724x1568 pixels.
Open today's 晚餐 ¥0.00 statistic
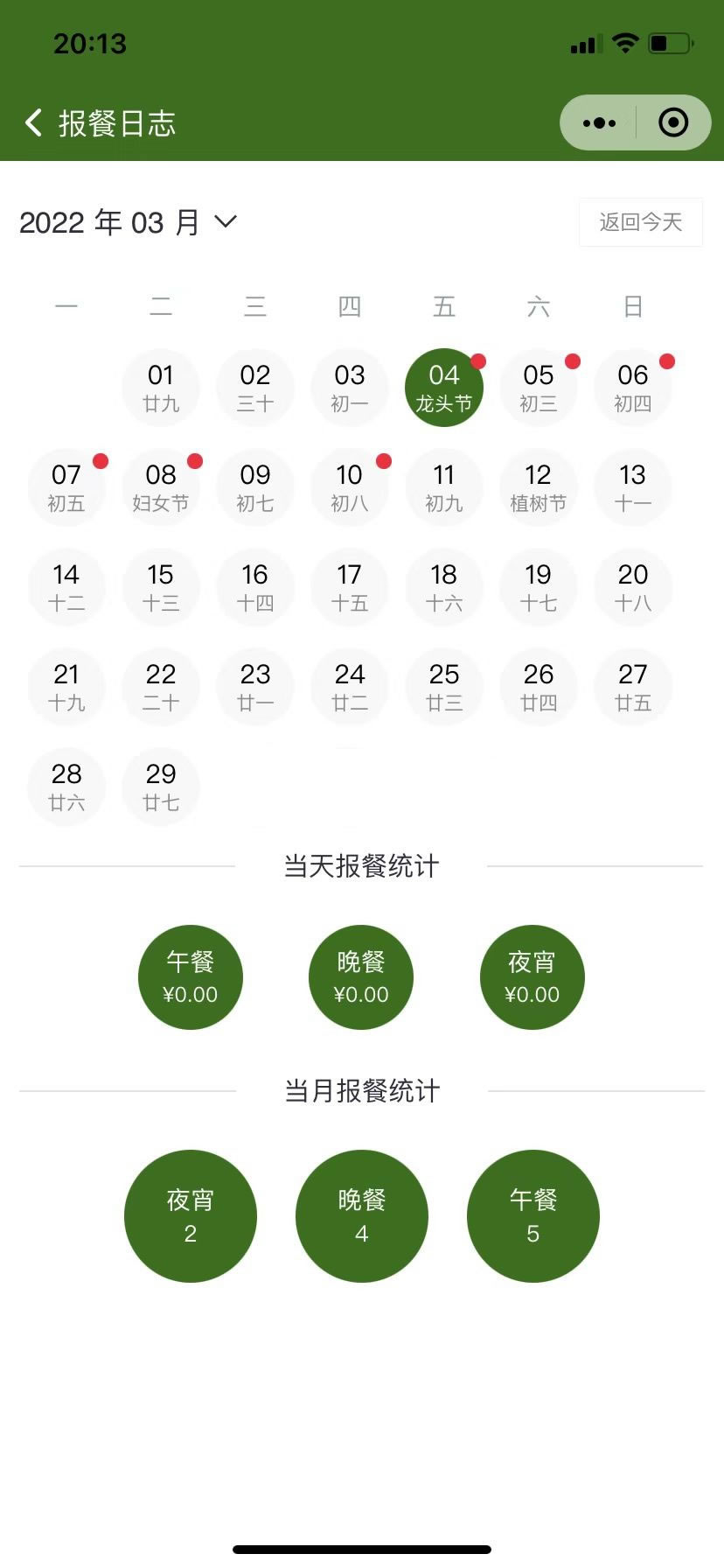(x=361, y=977)
